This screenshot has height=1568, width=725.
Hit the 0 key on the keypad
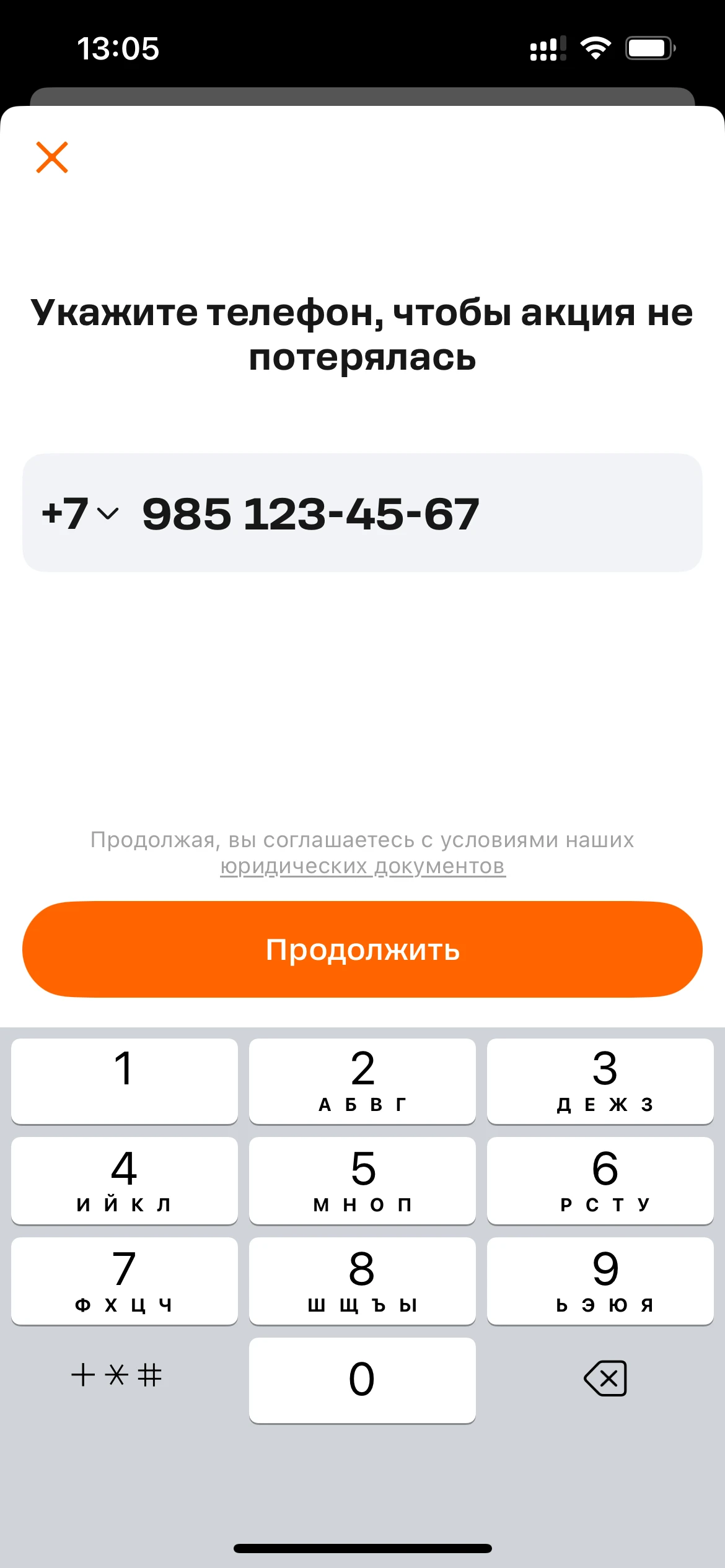point(362,1380)
